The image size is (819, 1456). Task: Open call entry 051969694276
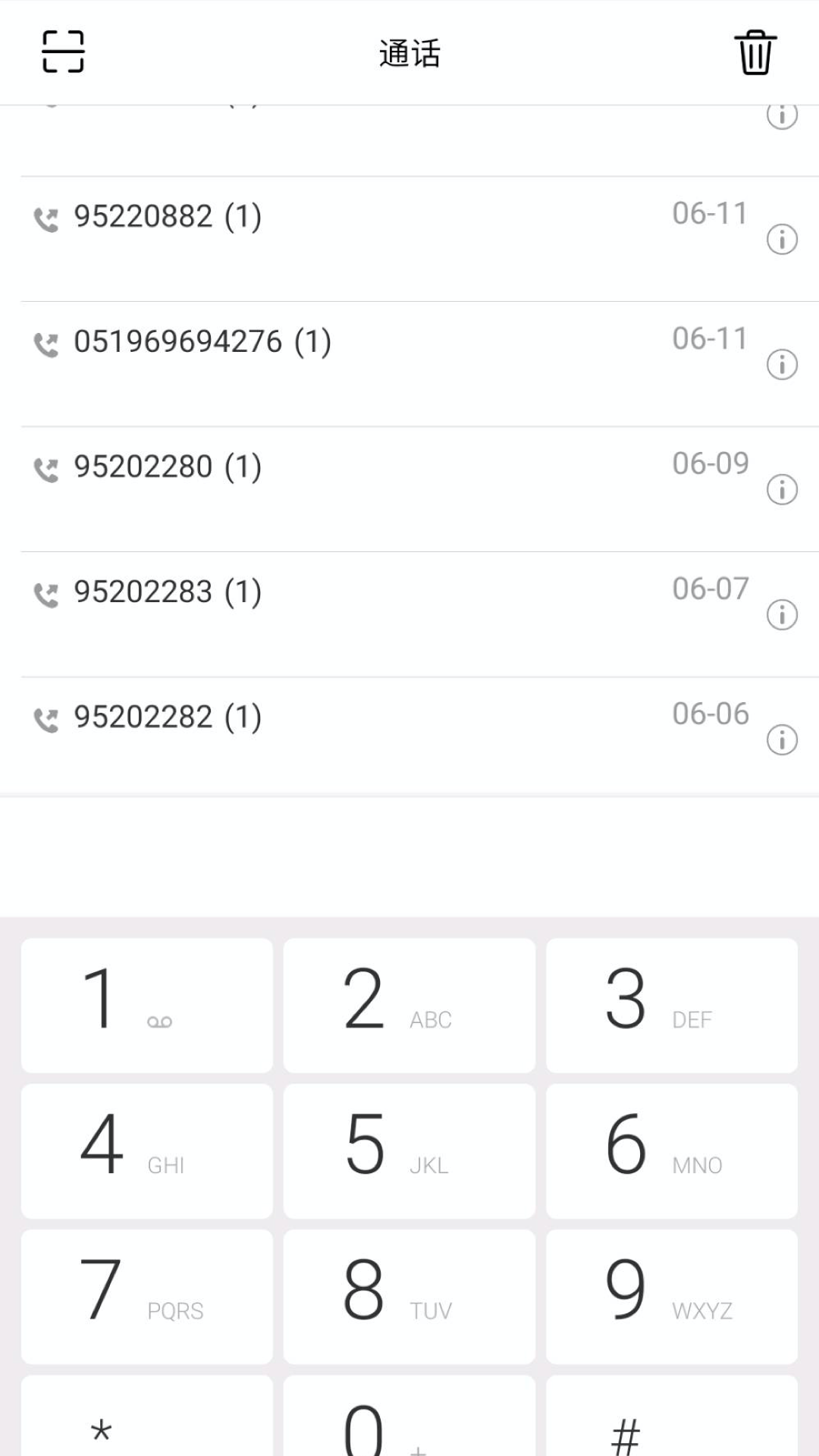pyautogui.click(x=202, y=343)
